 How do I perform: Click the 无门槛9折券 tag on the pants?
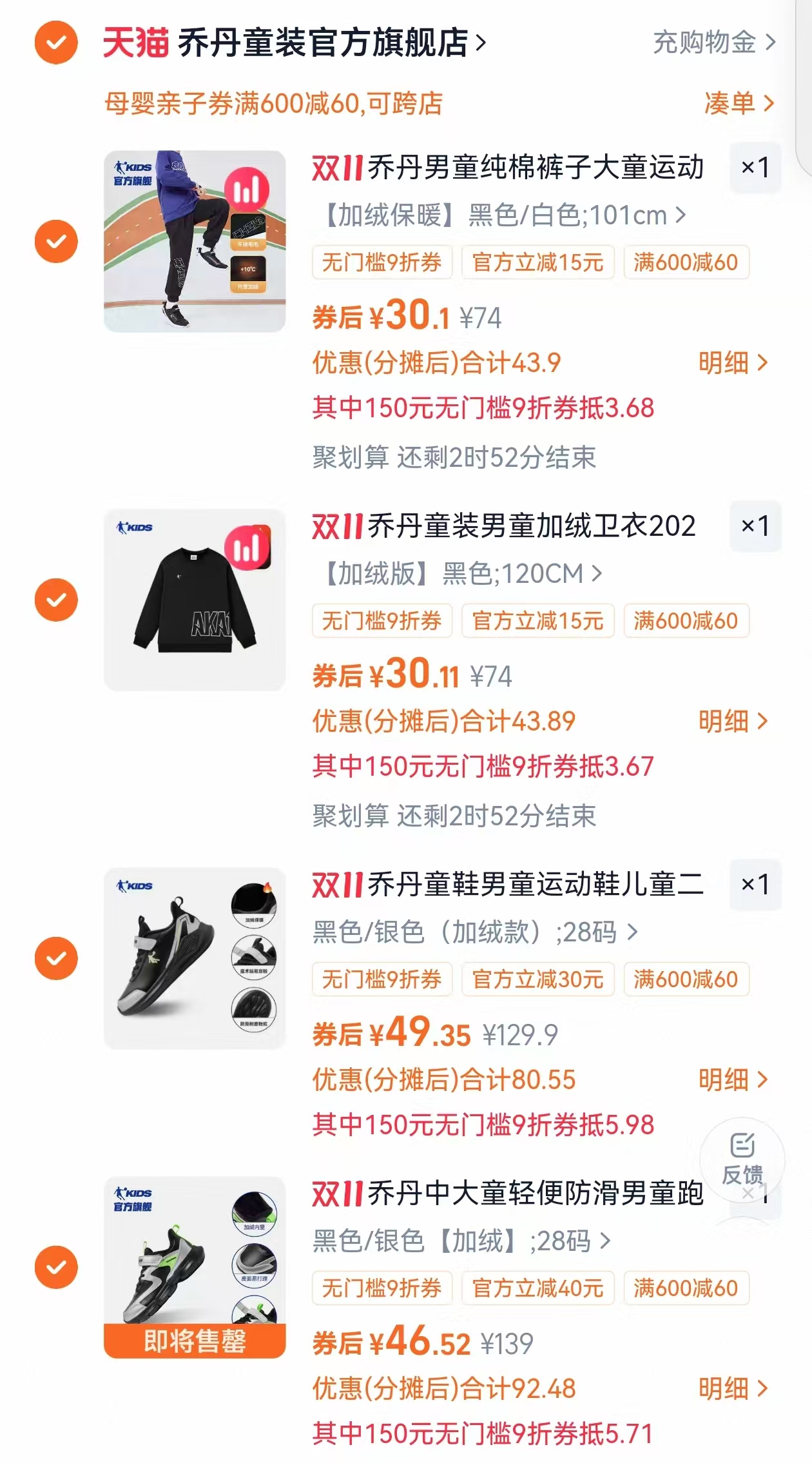pyautogui.click(x=381, y=262)
